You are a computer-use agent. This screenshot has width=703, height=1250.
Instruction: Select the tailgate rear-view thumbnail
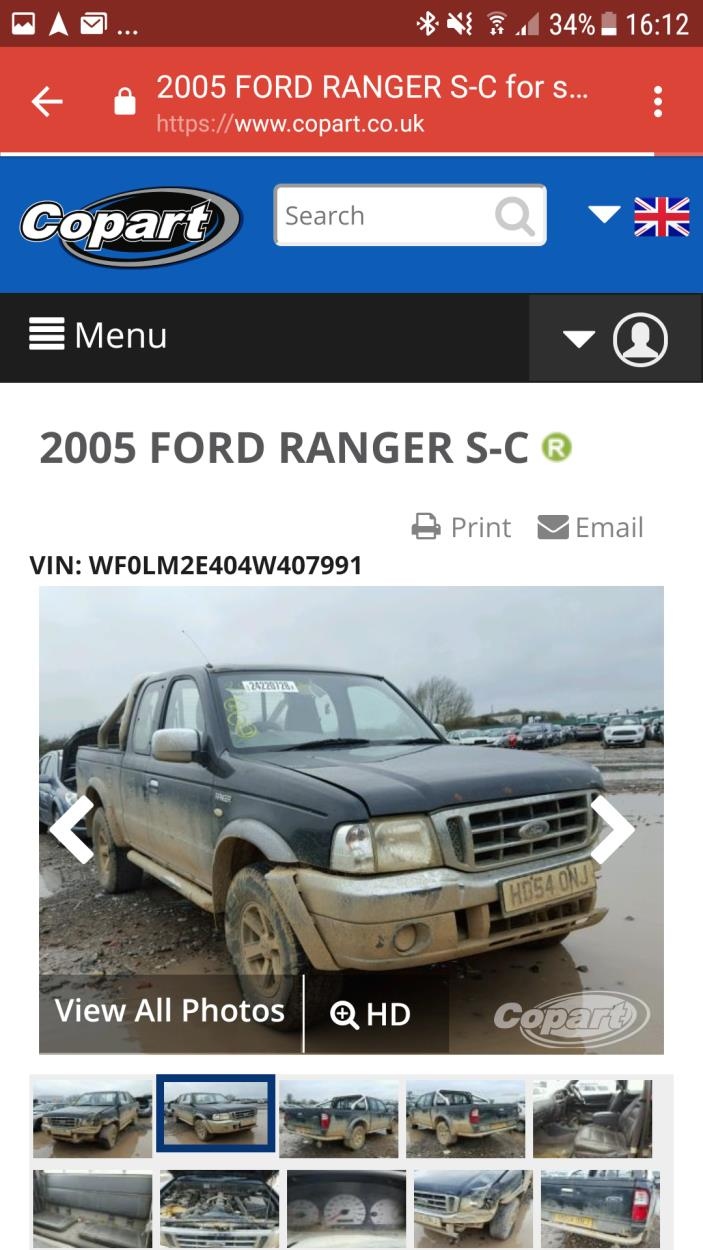(600, 1208)
